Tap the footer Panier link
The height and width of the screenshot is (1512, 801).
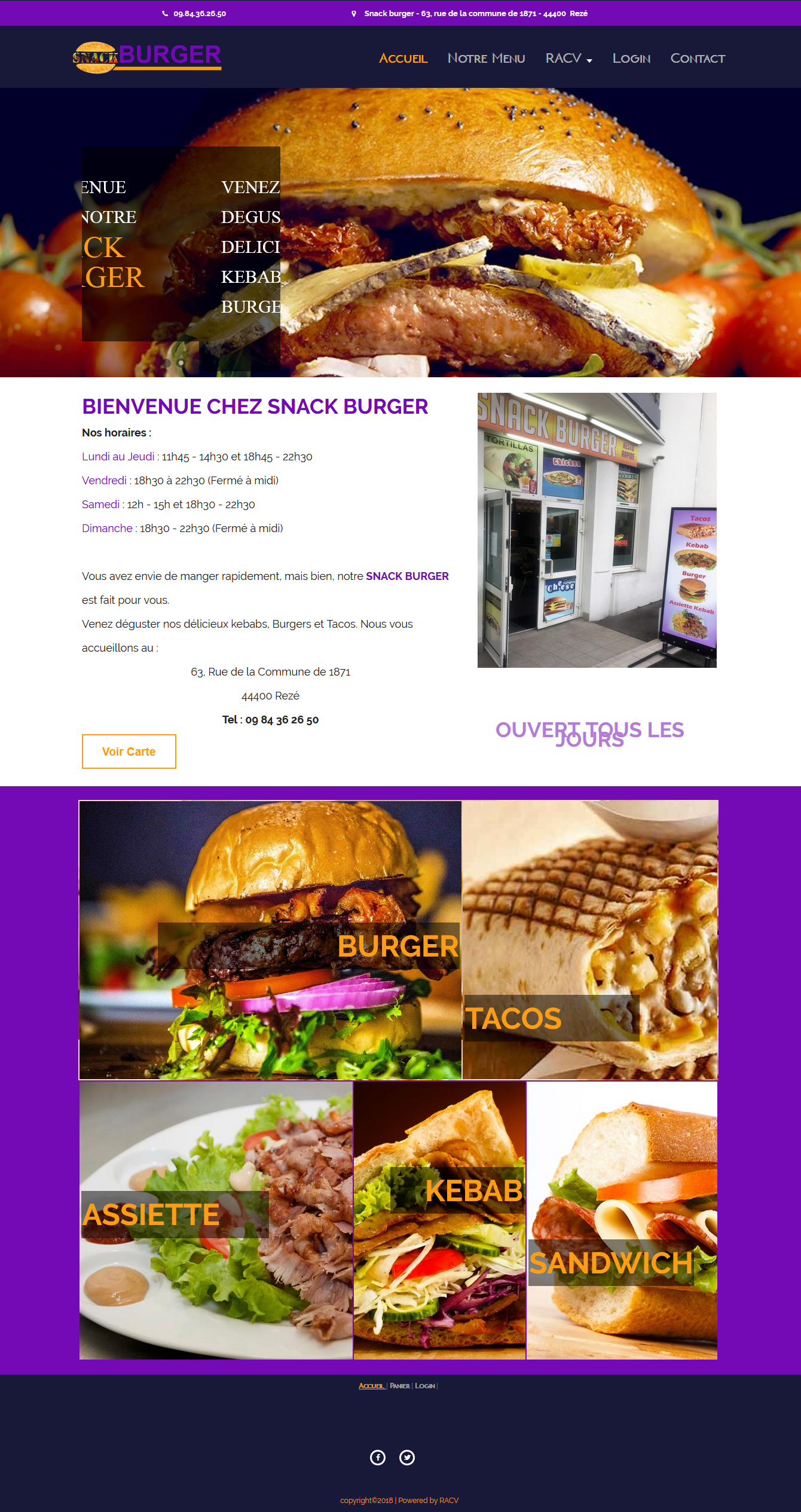[400, 1386]
